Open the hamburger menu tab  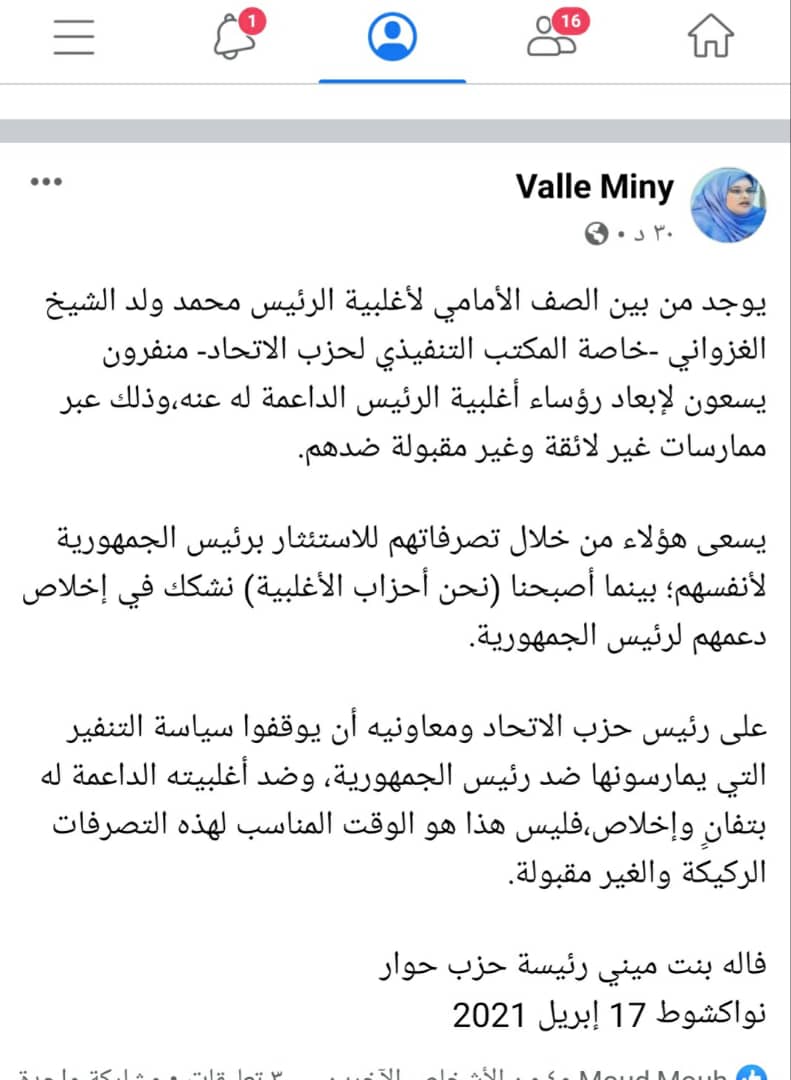pos(72,38)
